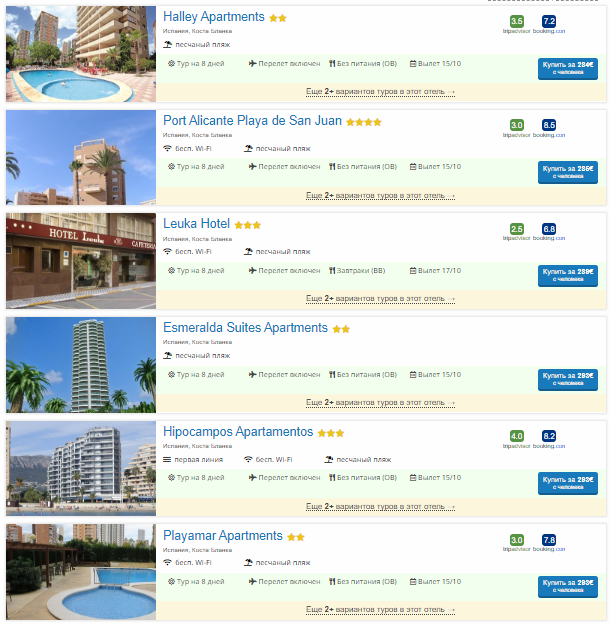
Task: Open Esmeralda Suites Apartments title link
Action: click(x=245, y=328)
